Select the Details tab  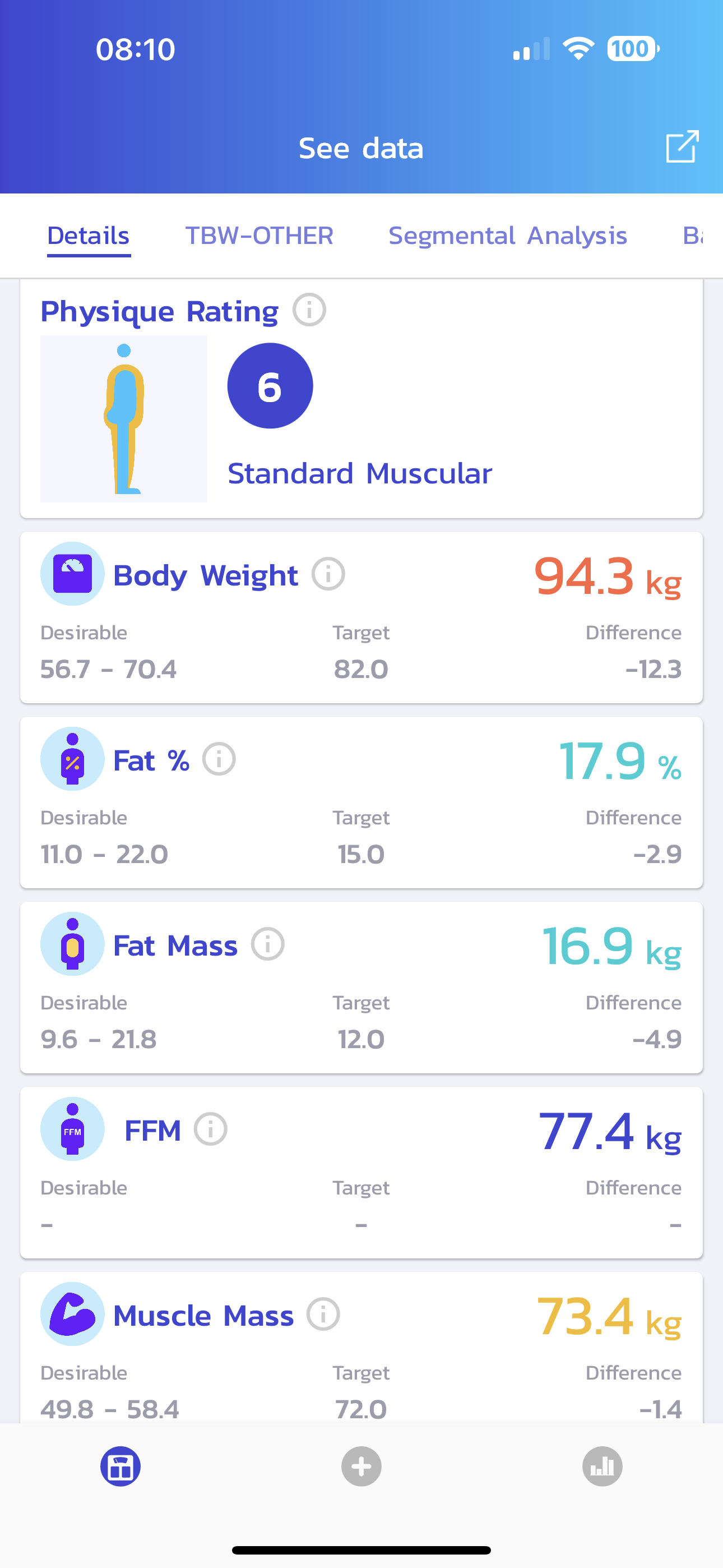click(88, 236)
